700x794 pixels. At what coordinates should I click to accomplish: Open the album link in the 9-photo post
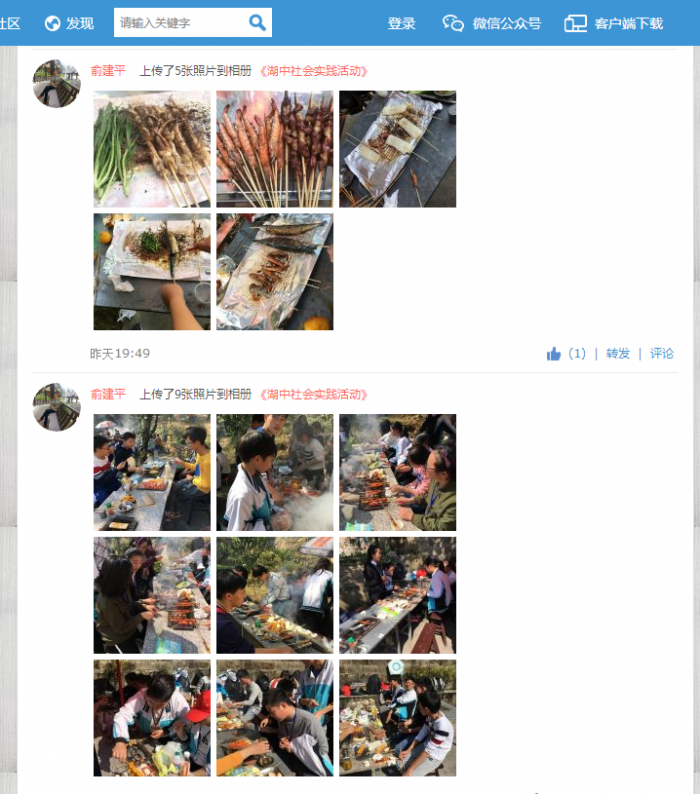(313, 394)
